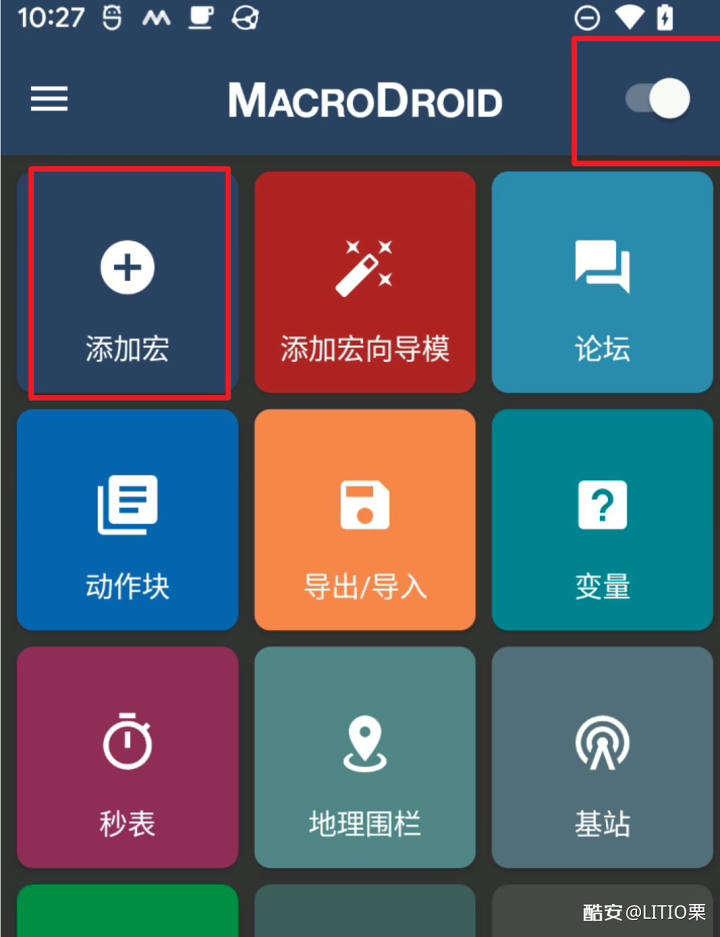
Task: Open the 论坛 forum tile
Action: click(x=602, y=283)
